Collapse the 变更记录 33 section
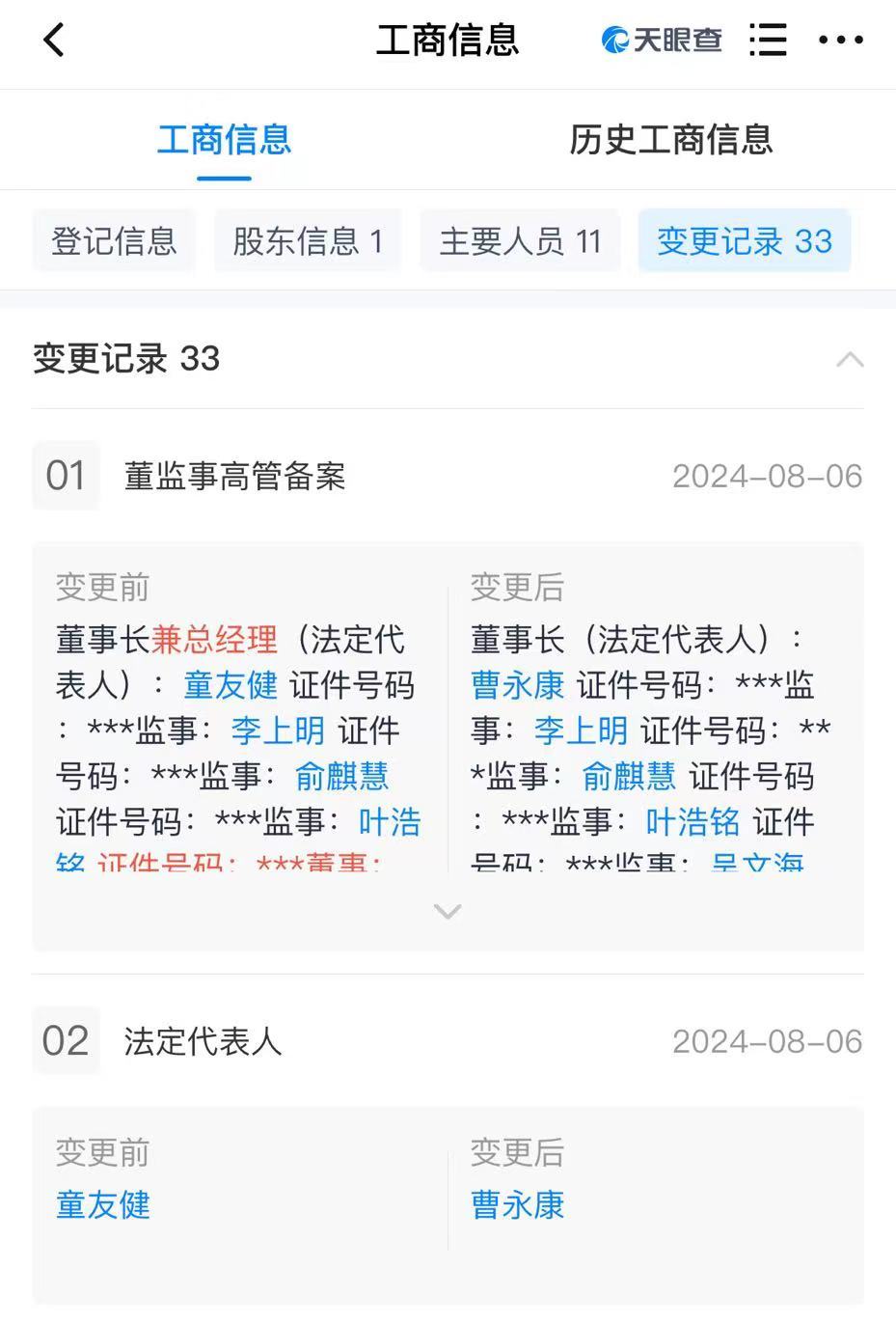Screen dimensions: 896x1323 click(x=849, y=360)
